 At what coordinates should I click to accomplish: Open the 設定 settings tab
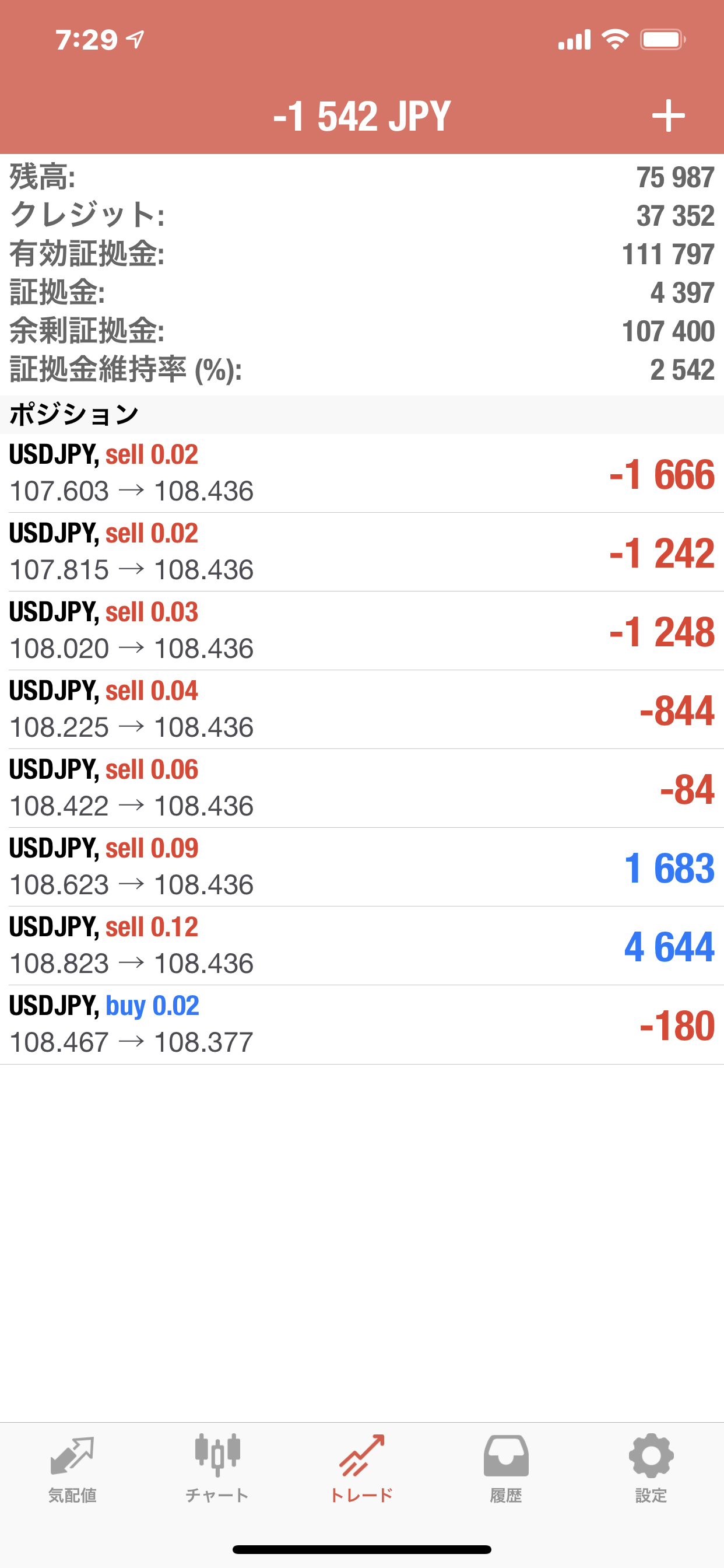point(651,1468)
